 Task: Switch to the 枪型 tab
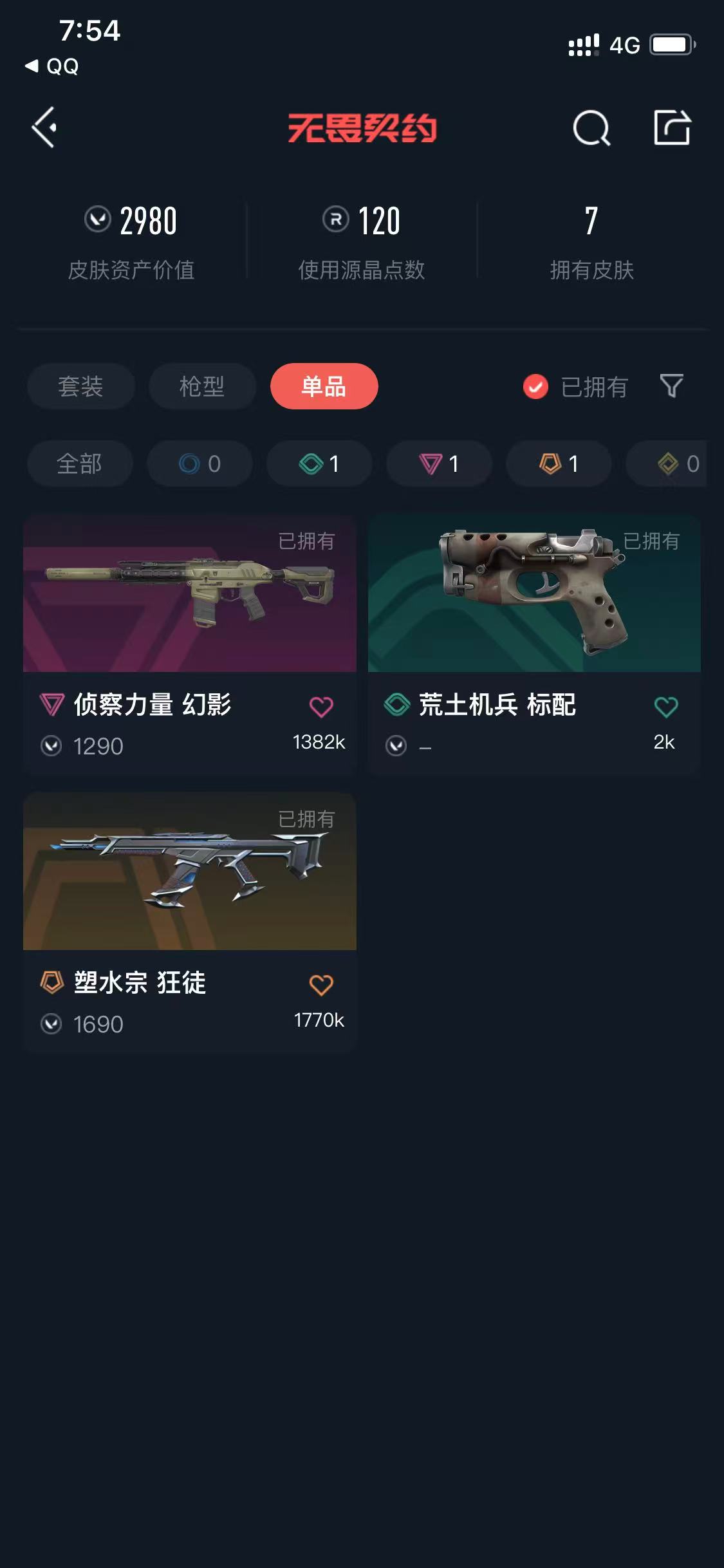pyautogui.click(x=202, y=386)
